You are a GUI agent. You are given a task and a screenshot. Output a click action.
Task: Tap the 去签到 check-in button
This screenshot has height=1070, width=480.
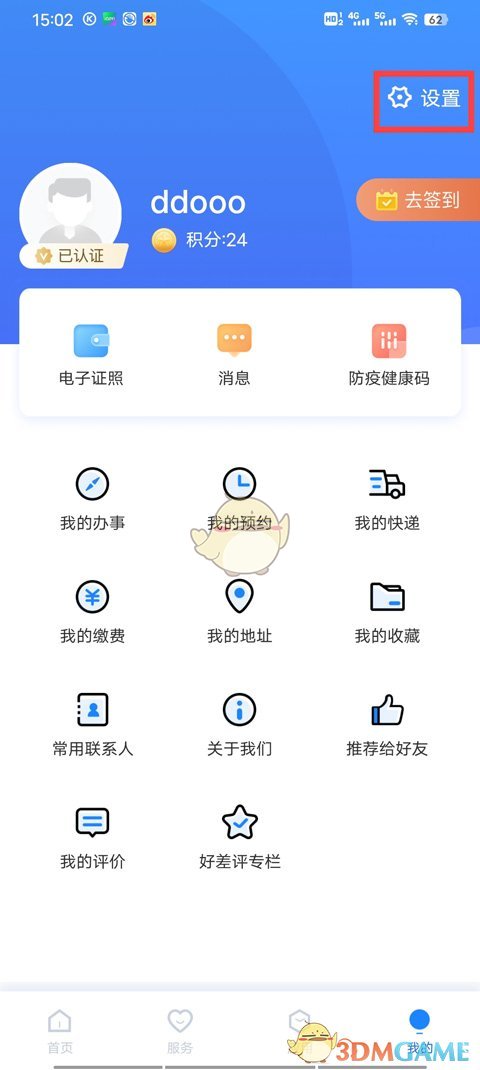pos(417,200)
